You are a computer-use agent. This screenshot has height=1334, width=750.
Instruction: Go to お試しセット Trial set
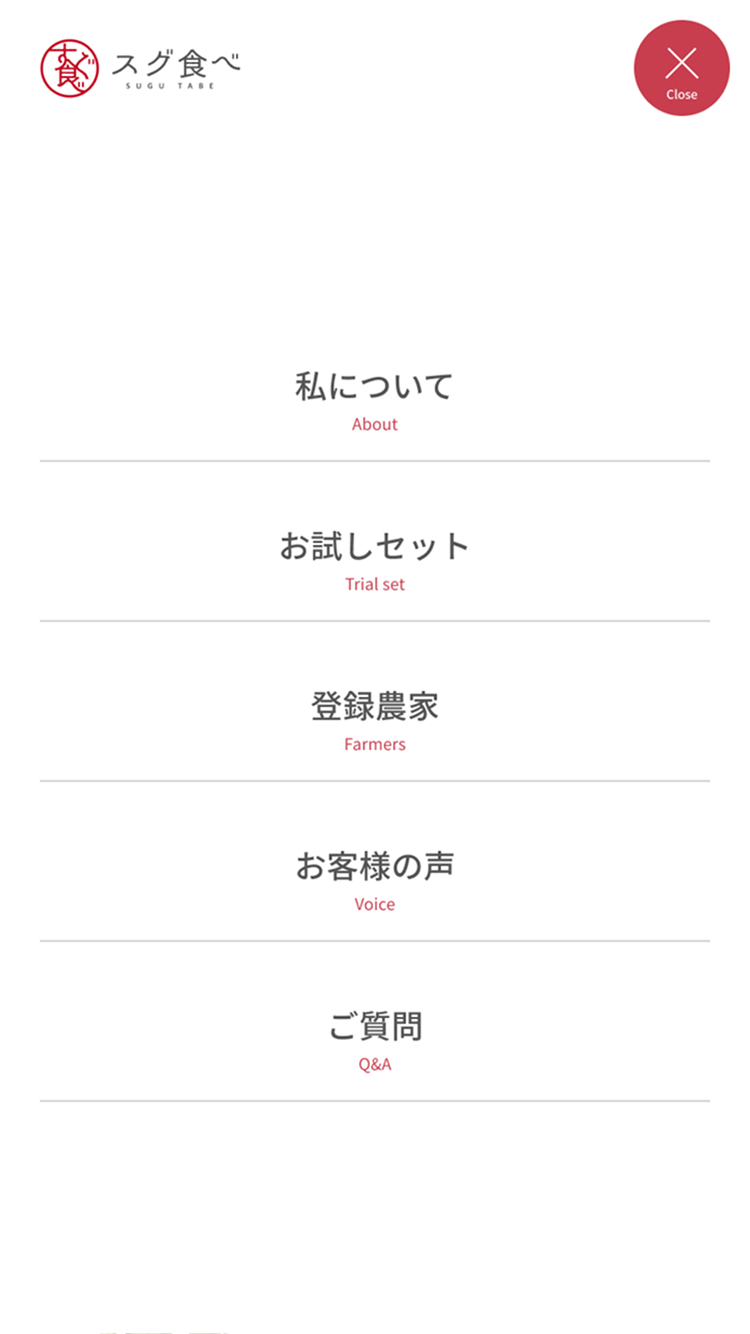[x=375, y=560]
